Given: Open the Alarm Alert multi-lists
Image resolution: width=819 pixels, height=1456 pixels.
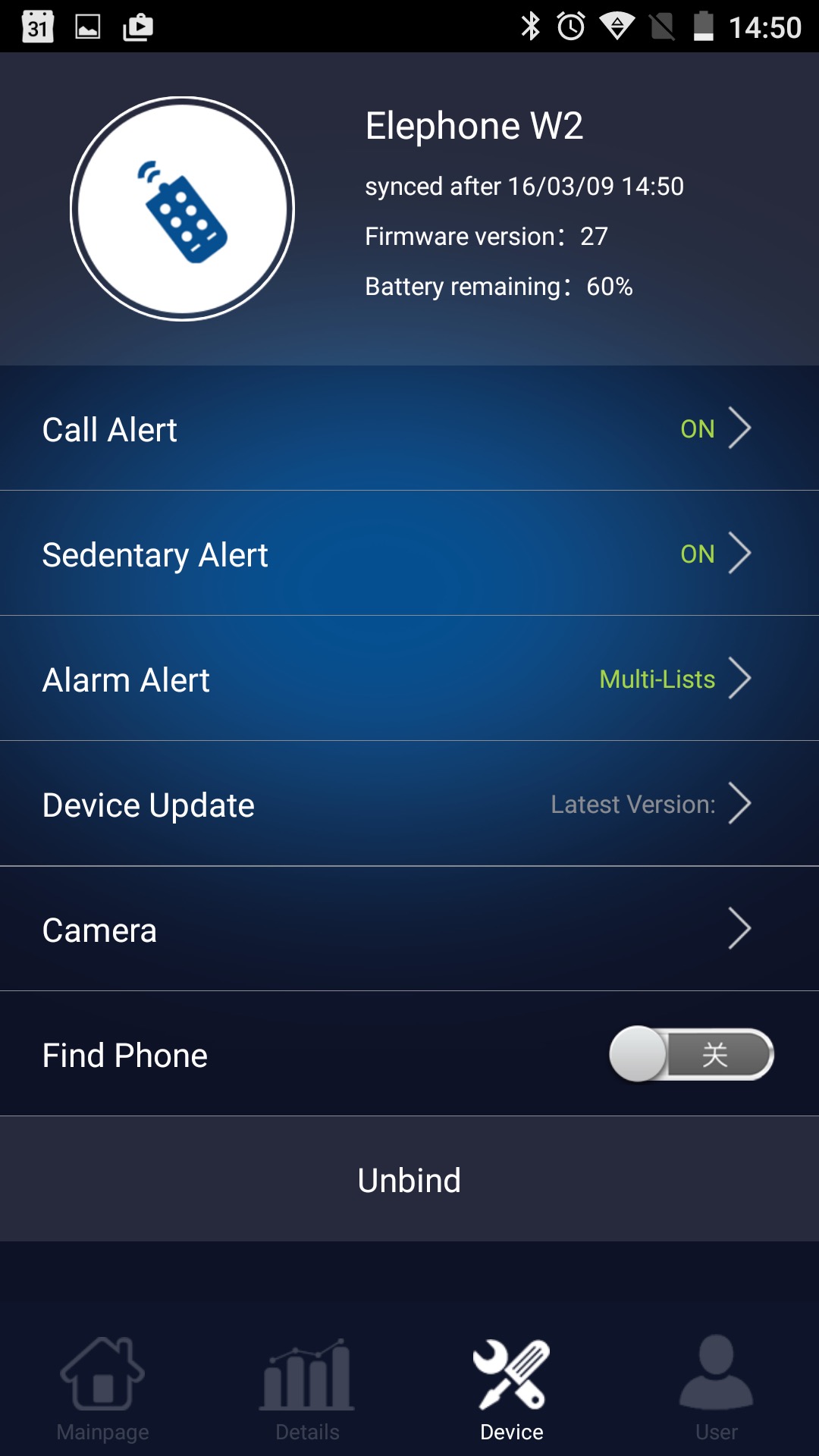Looking at the screenshot, I should click(409, 679).
